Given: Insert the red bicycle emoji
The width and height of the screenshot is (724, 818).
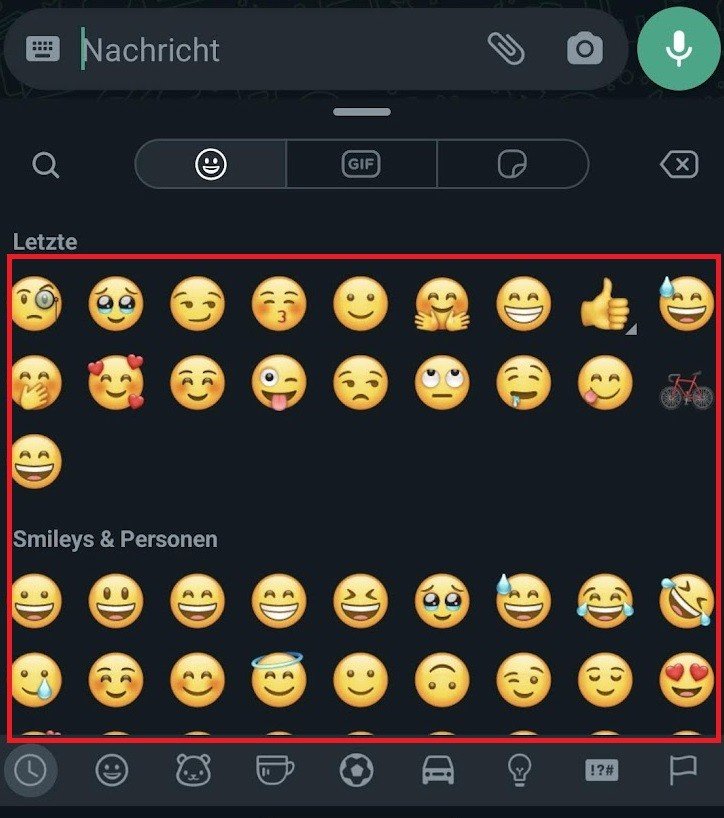Looking at the screenshot, I should click(686, 388).
